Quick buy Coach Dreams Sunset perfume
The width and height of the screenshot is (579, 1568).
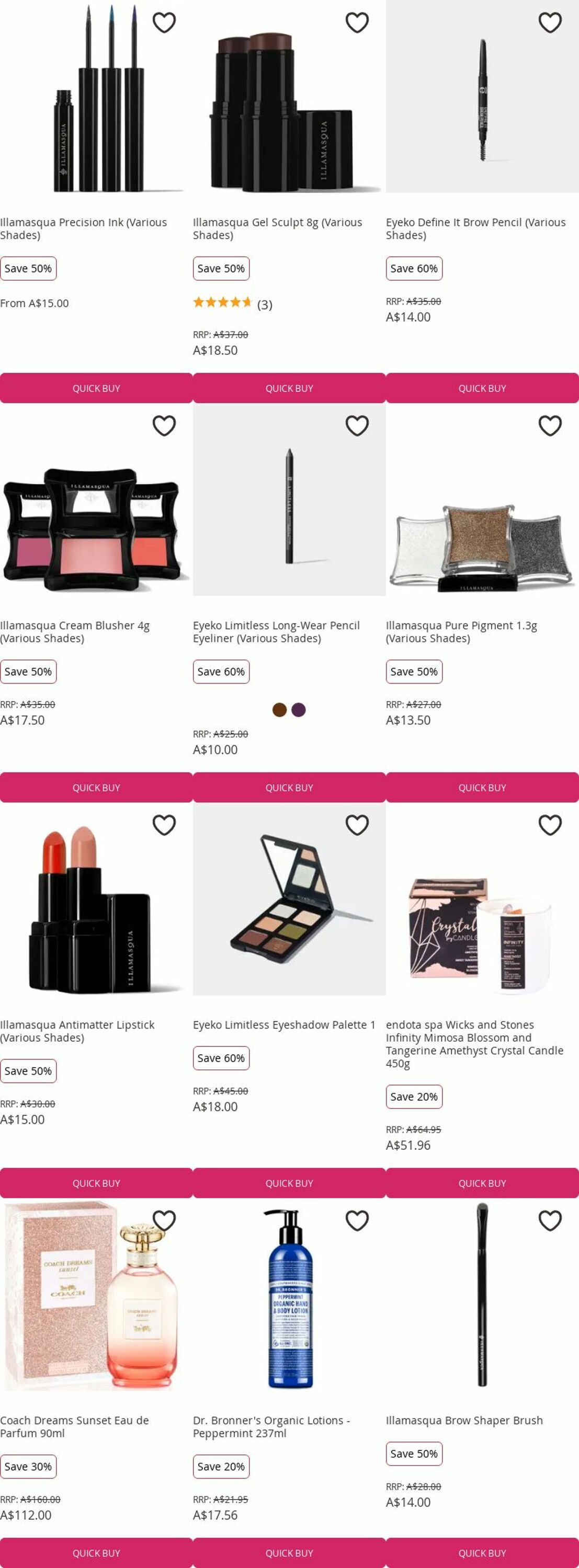[96, 1552]
